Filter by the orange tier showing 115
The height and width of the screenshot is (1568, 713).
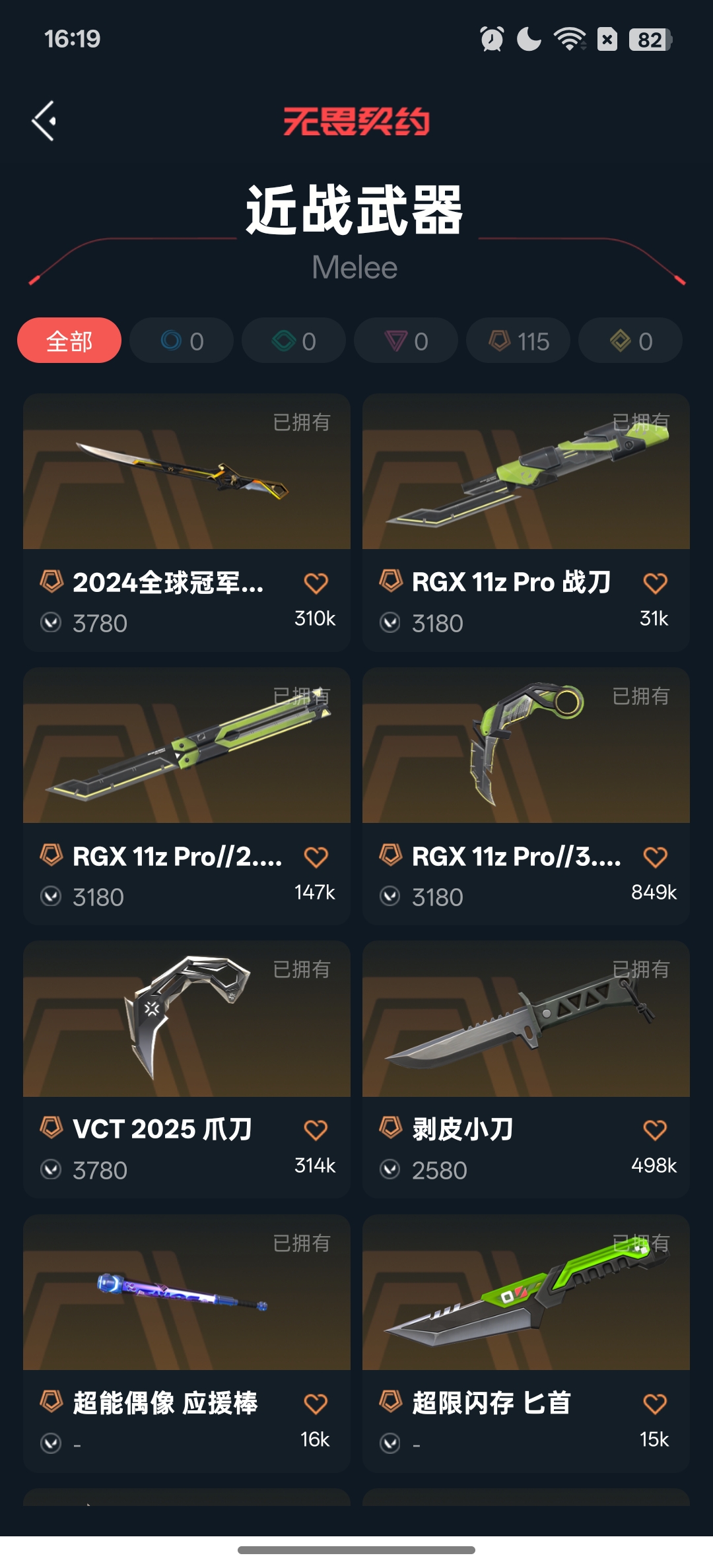tap(518, 341)
